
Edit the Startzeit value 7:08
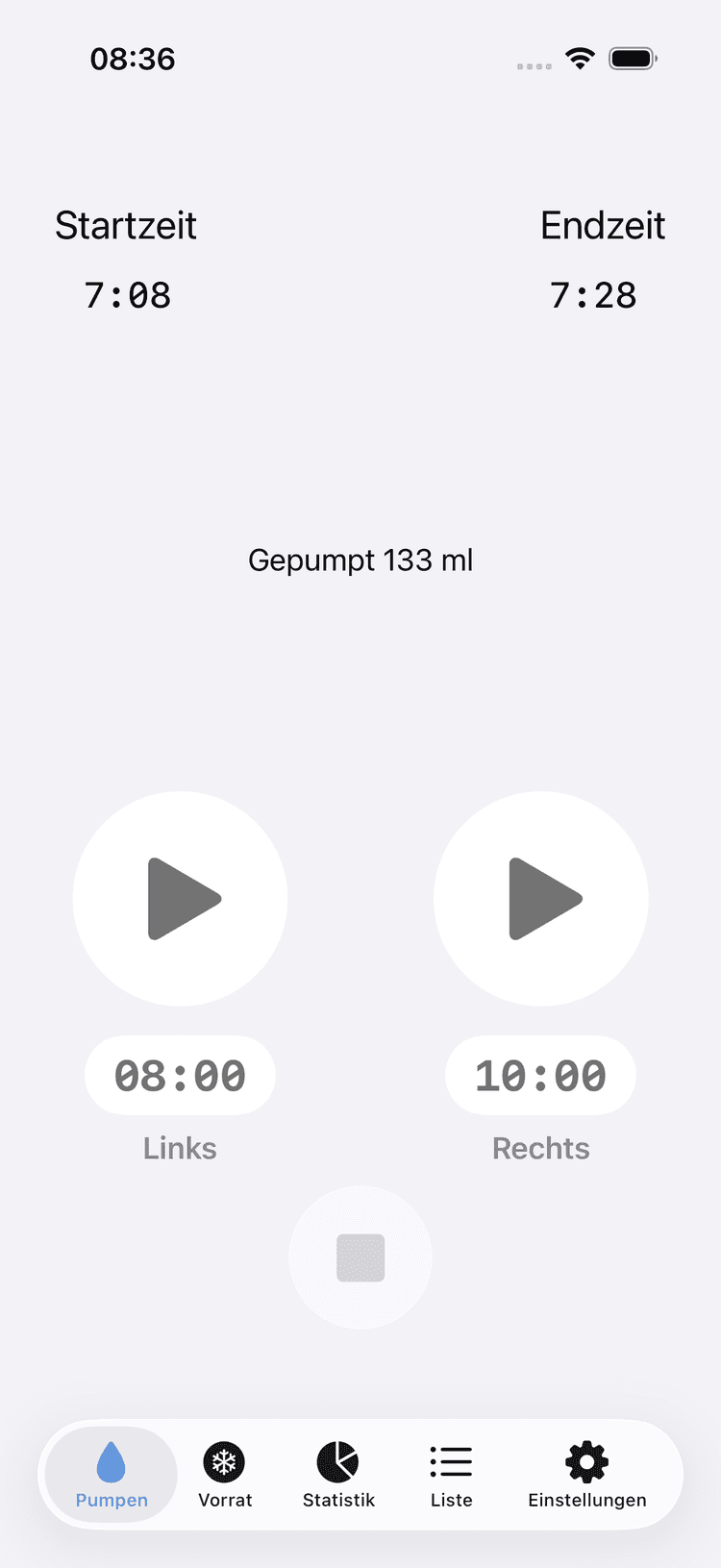126,294
